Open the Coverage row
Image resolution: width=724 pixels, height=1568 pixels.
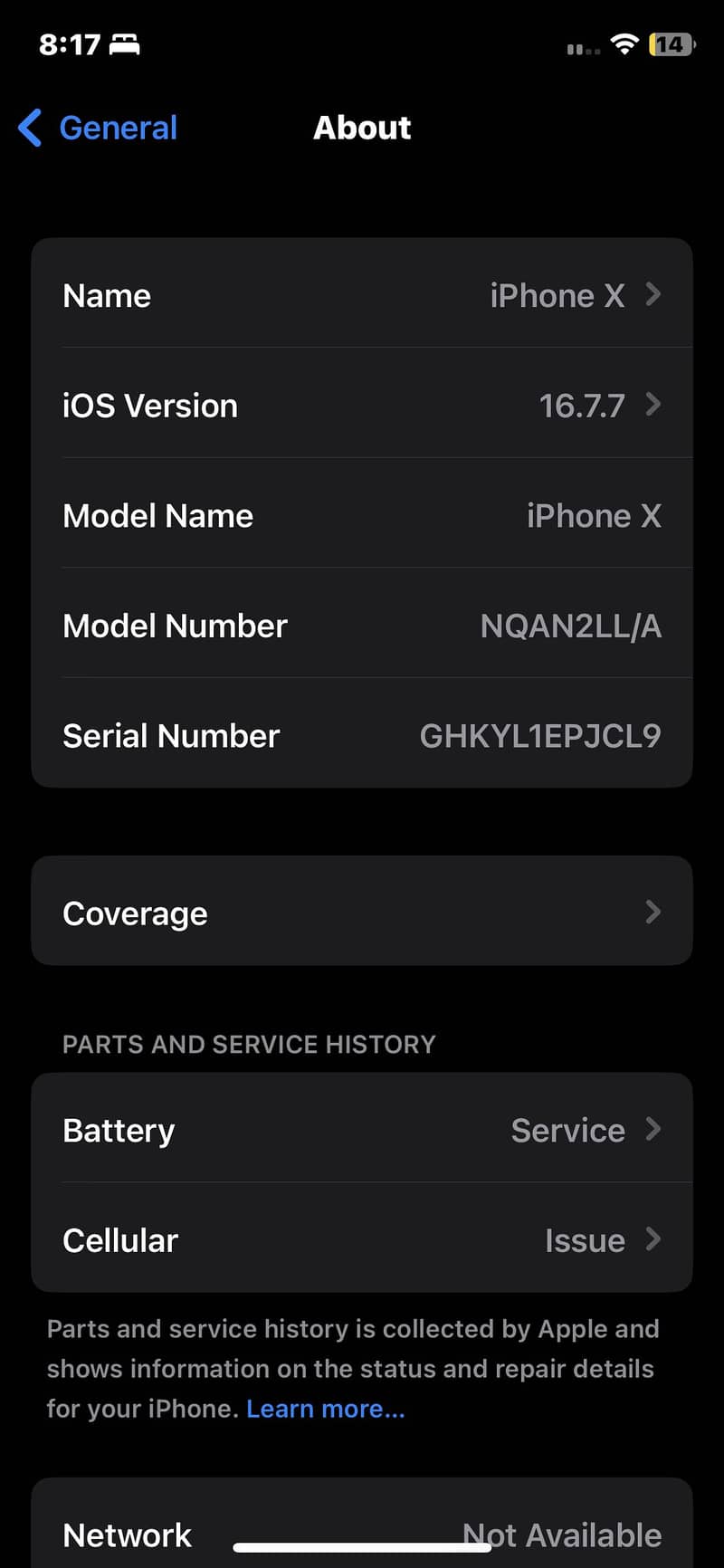tap(362, 911)
